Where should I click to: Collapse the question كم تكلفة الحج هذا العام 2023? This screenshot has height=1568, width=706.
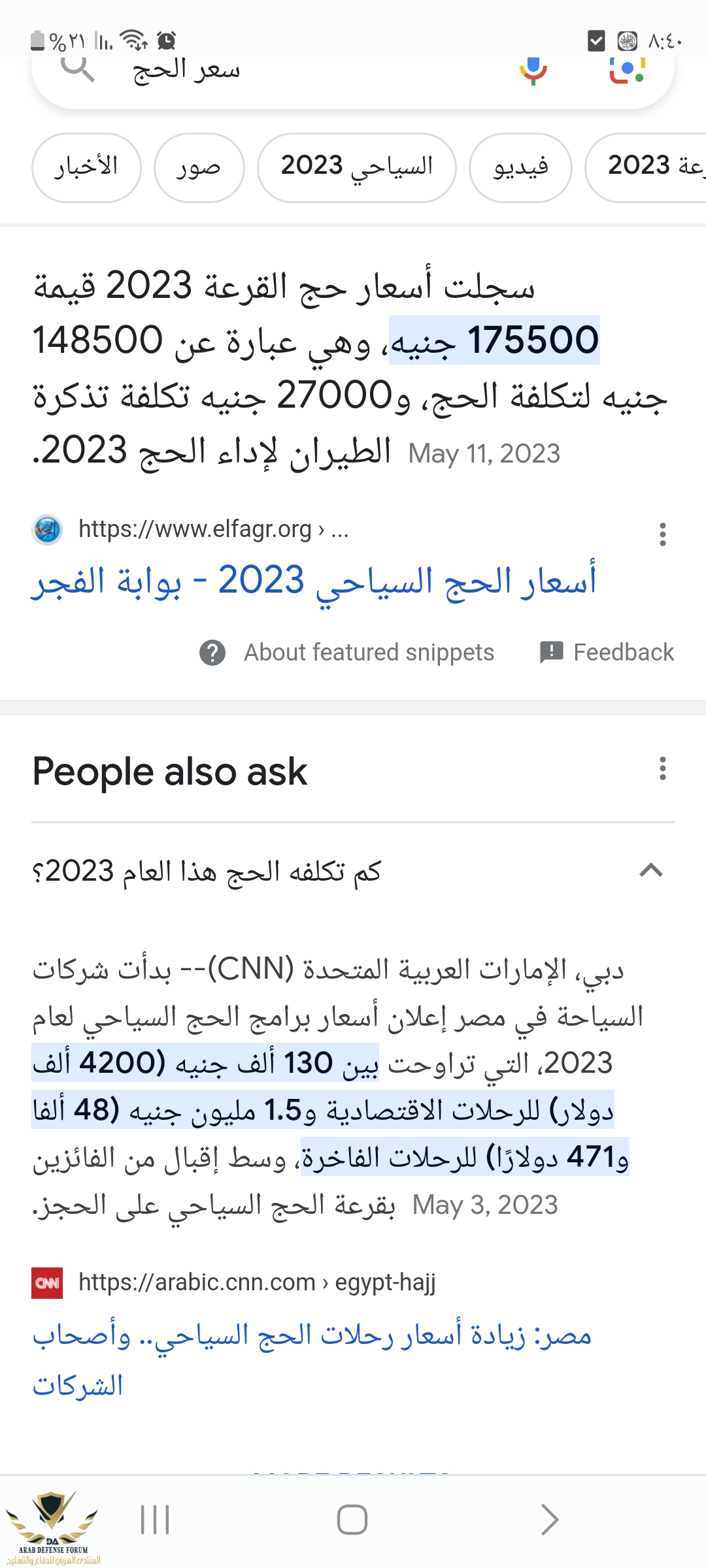pyautogui.click(x=650, y=870)
